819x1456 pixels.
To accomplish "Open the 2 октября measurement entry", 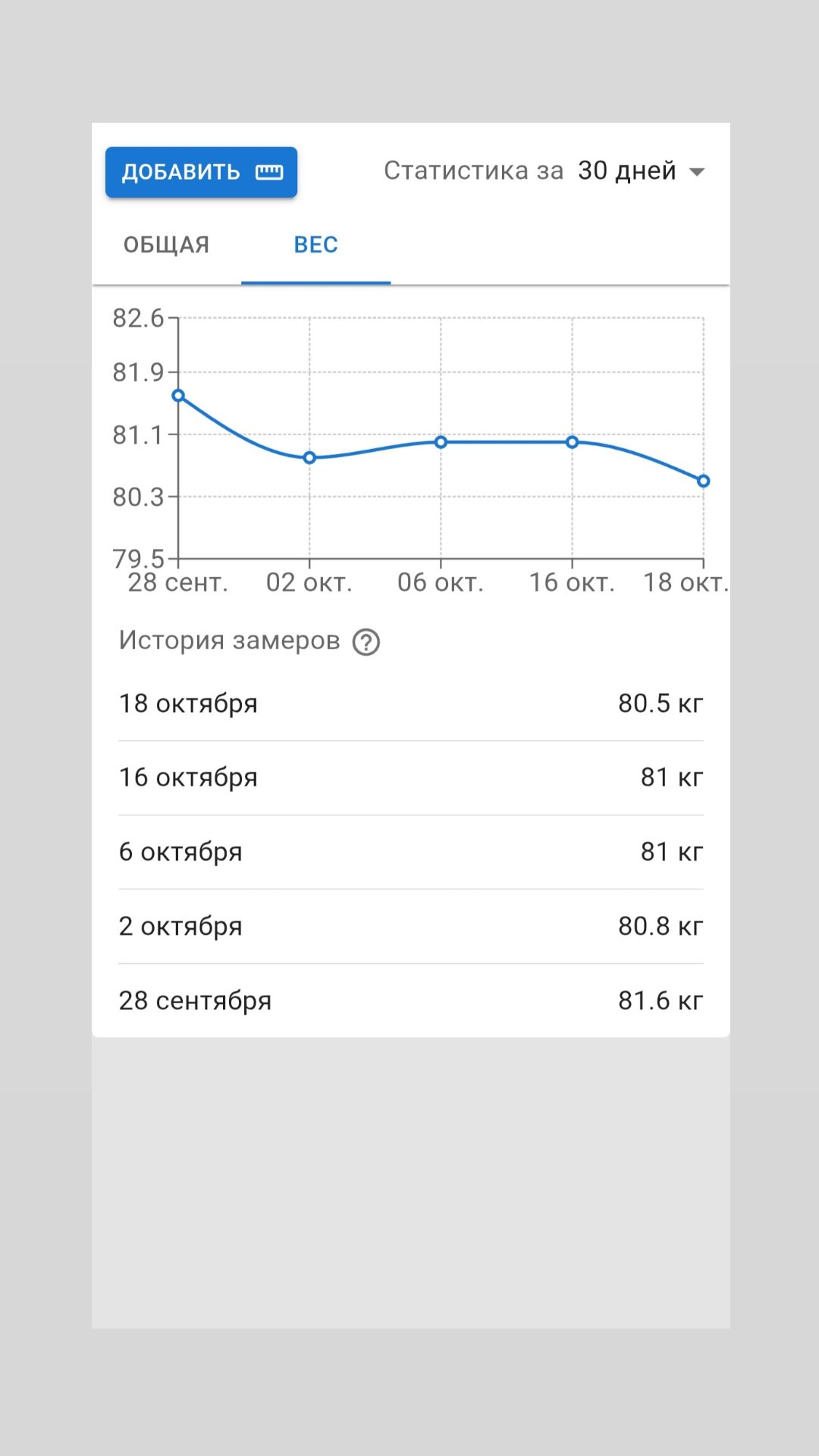I will (x=410, y=927).
